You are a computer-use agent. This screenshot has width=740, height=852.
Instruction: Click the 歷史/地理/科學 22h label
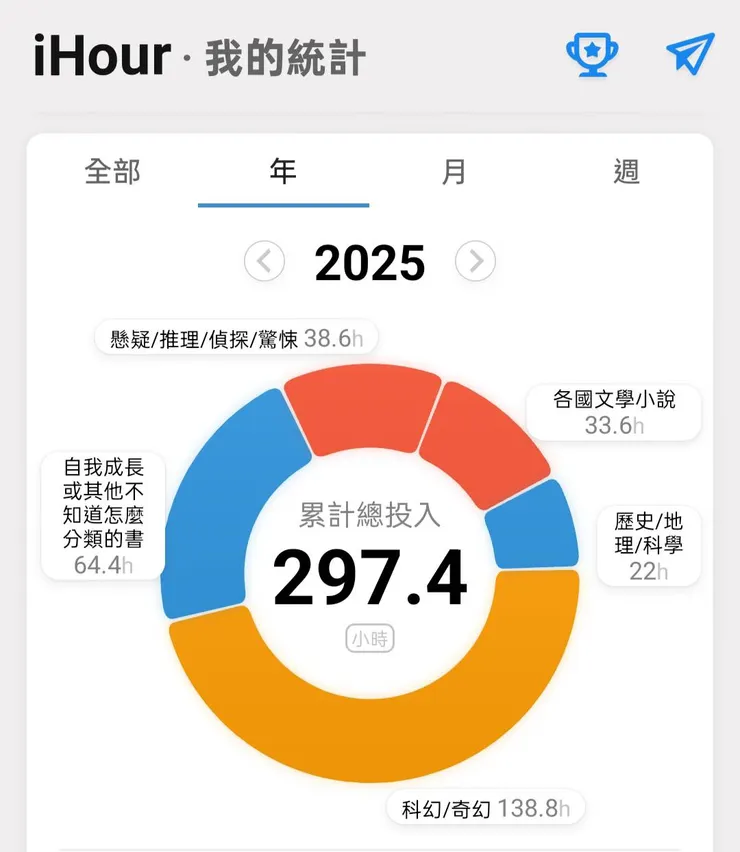pyautogui.click(x=648, y=543)
